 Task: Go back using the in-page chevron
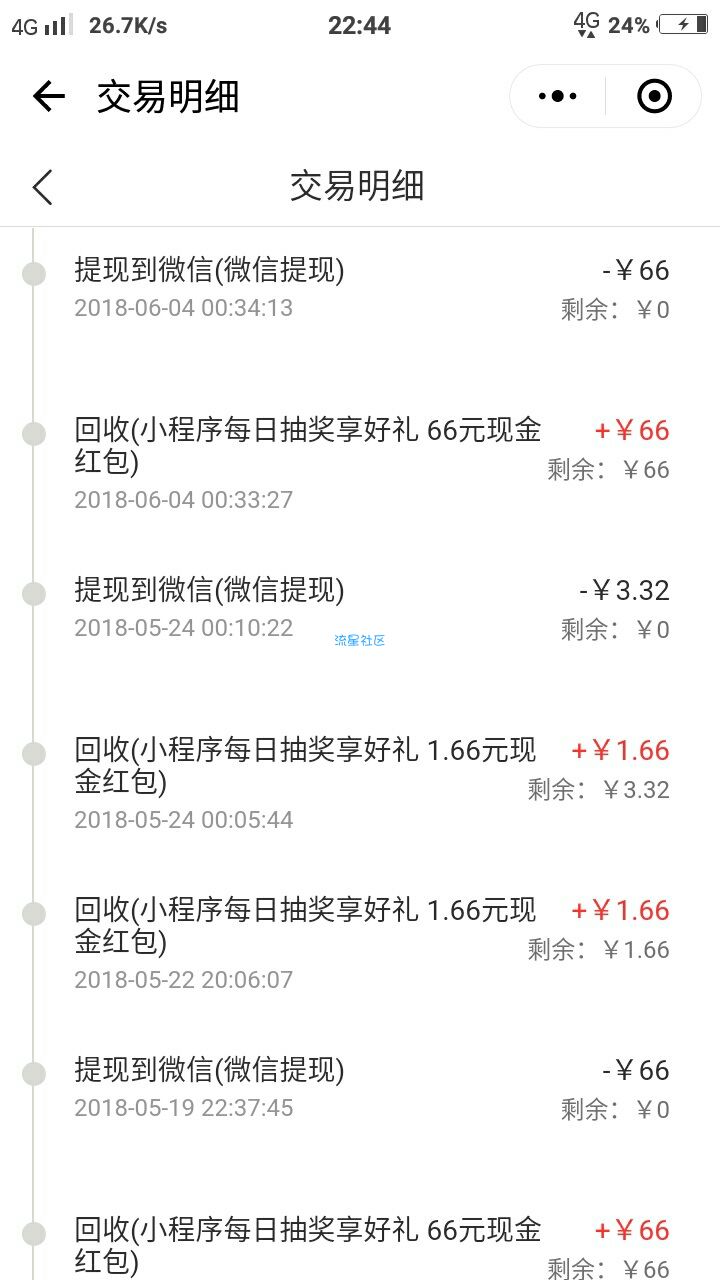42,187
